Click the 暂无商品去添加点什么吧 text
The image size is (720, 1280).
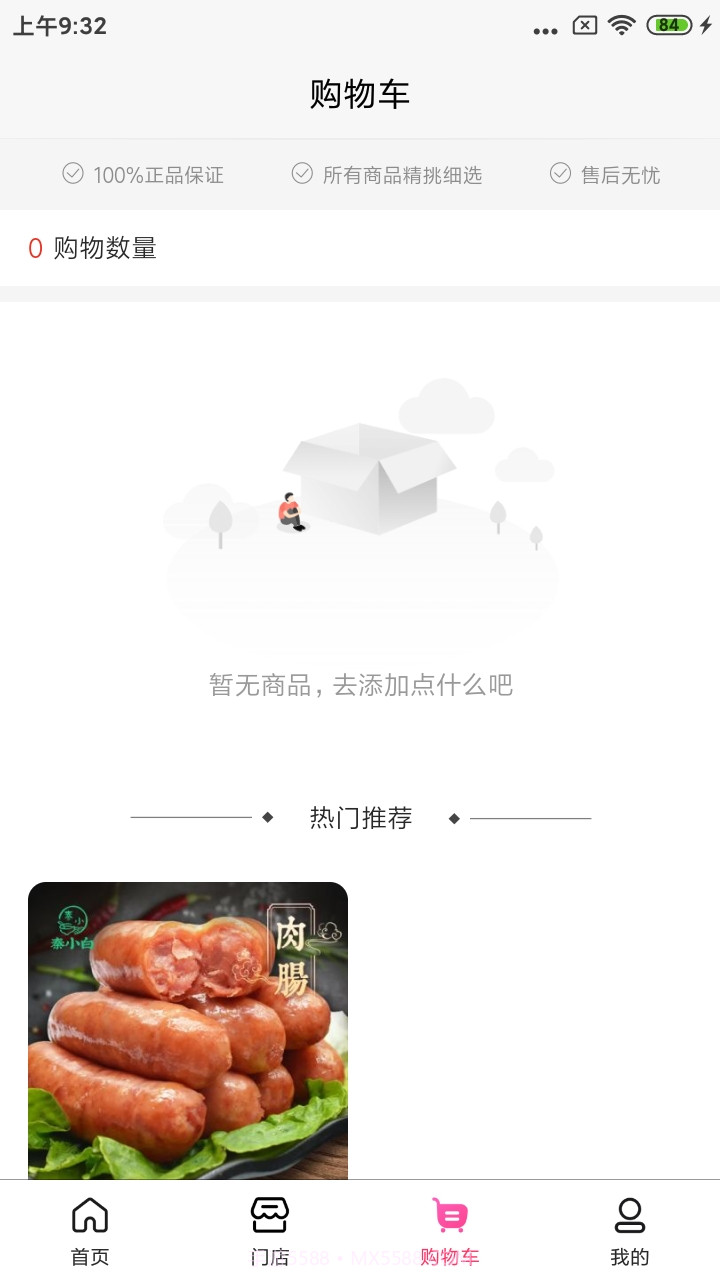pyautogui.click(x=361, y=684)
